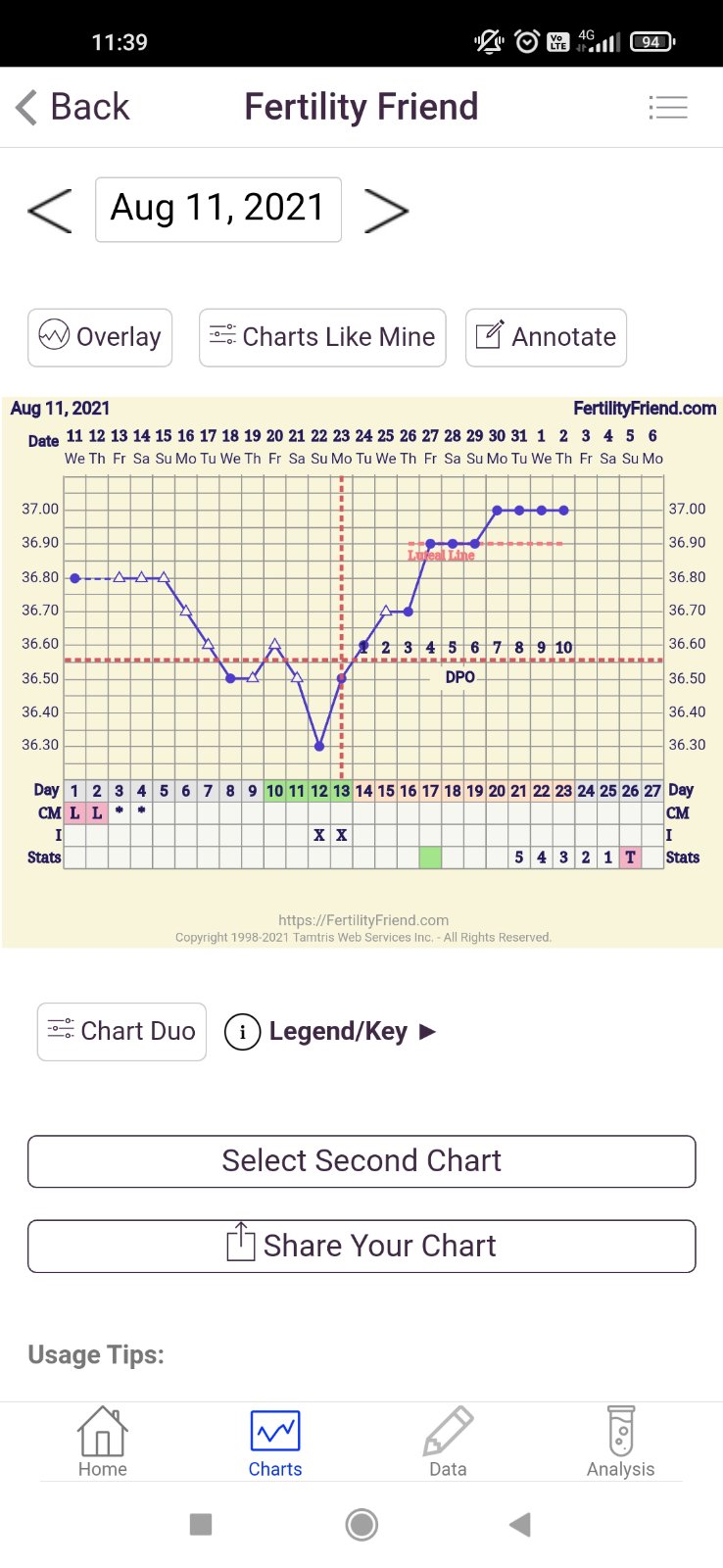This screenshot has height=1568, width=723.
Task: Tap Select Second Chart
Action: (x=361, y=1161)
